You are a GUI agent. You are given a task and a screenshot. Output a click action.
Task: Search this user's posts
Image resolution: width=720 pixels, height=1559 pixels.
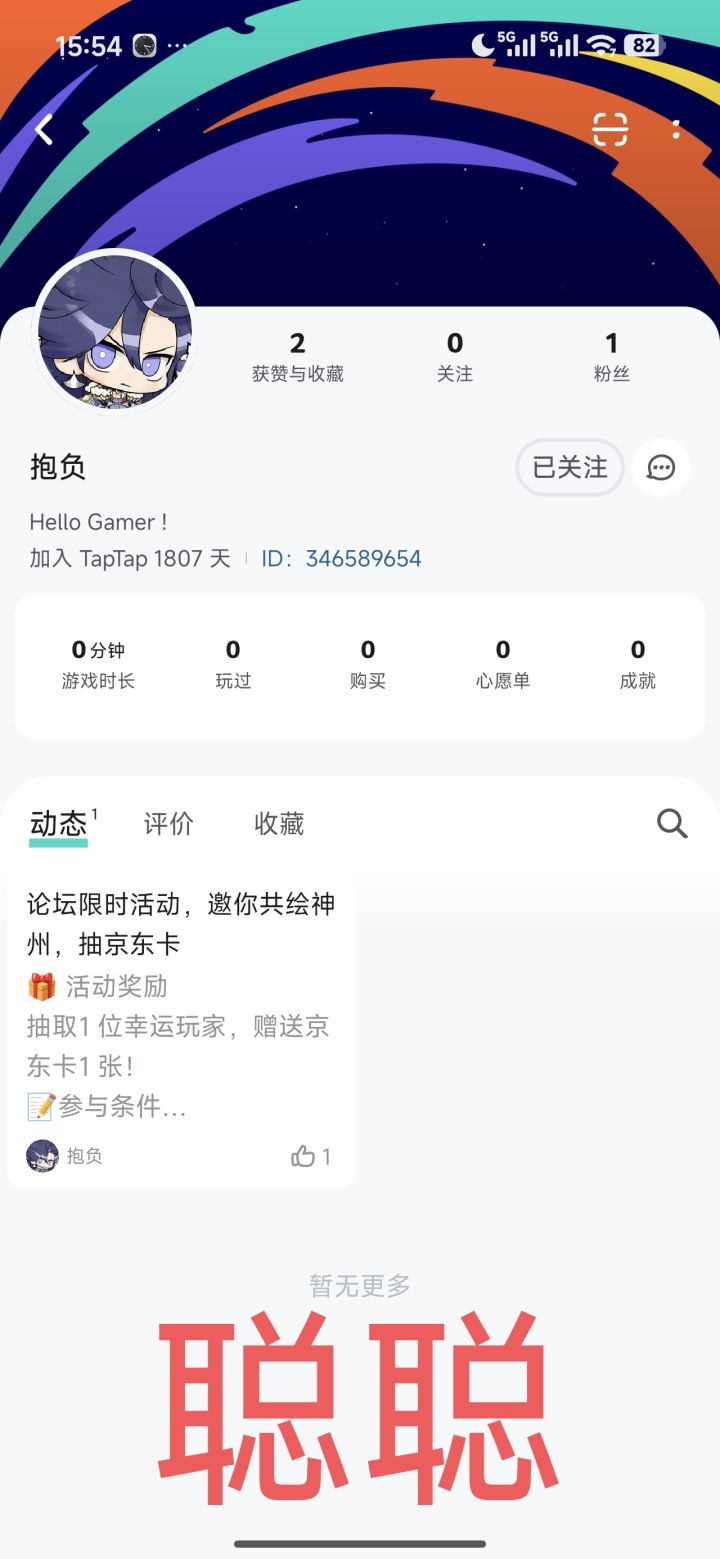[672, 824]
